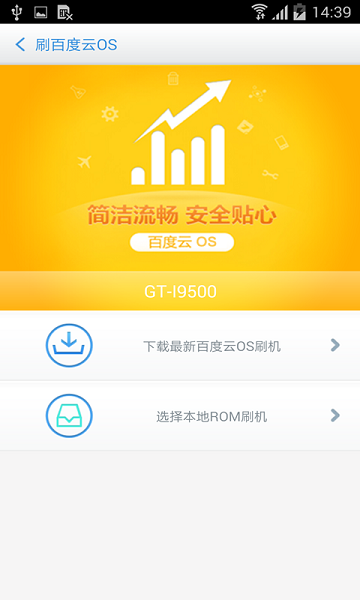
Task: Go back from 刷百度云OS screen
Action: [20, 45]
